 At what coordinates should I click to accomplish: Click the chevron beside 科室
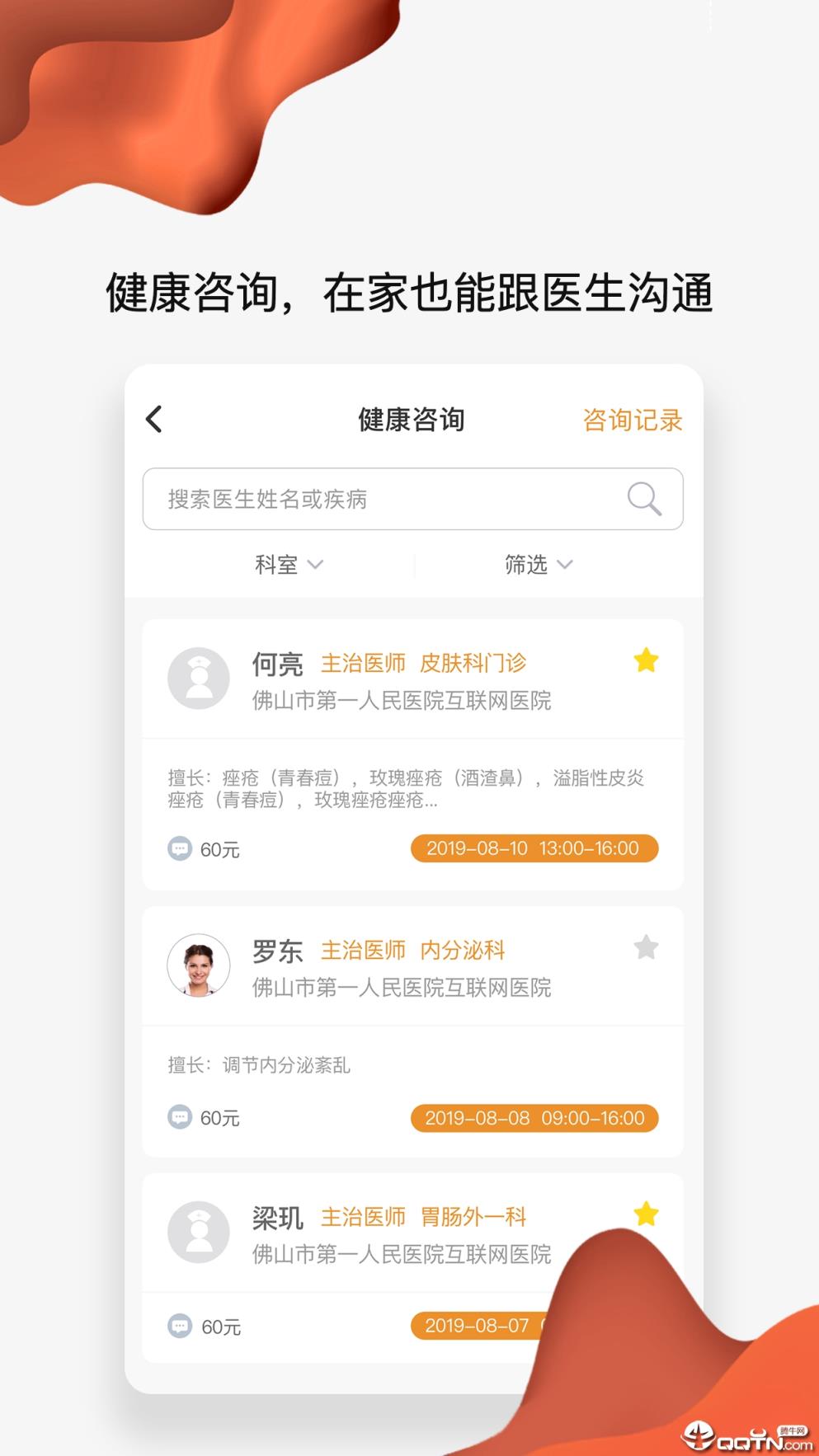[316, 566]
